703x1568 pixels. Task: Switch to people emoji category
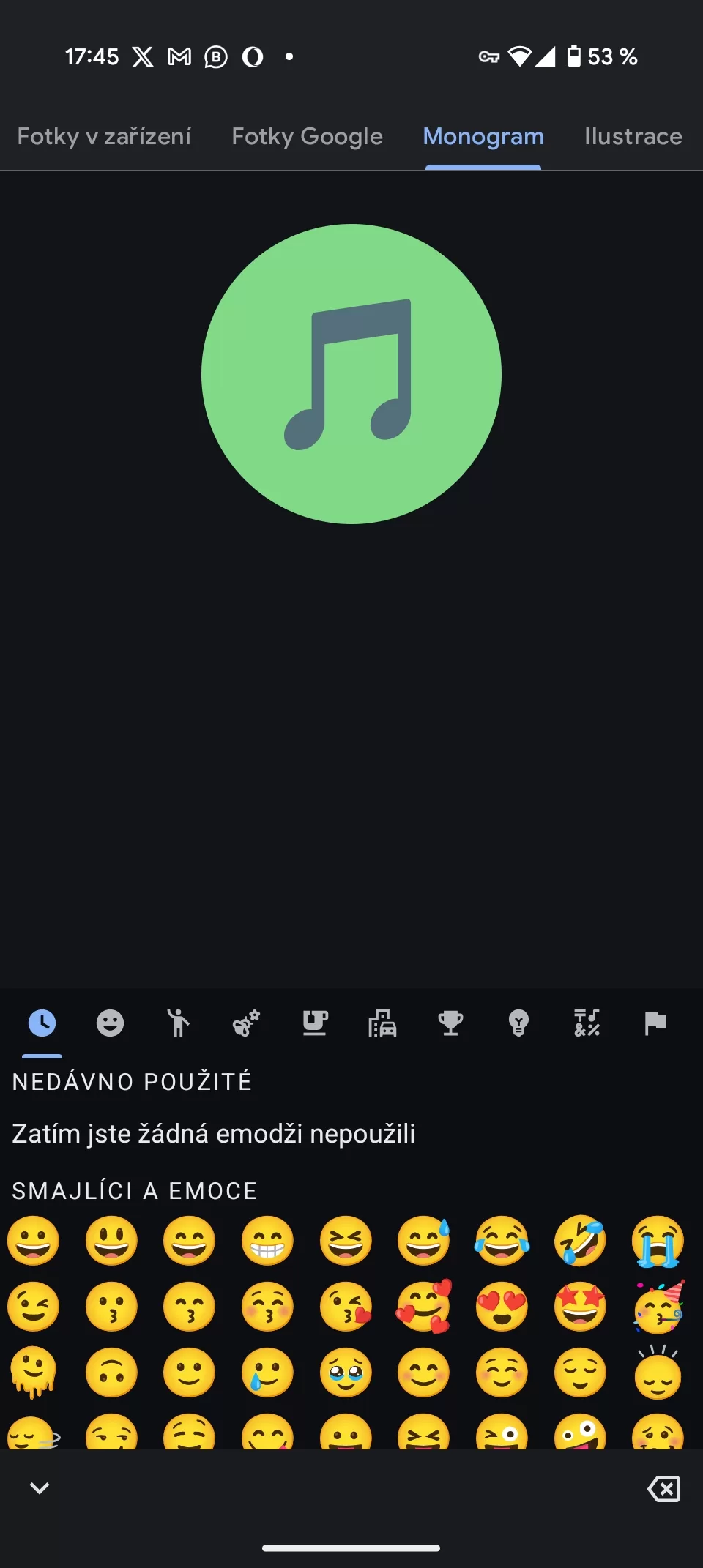(x=178, y=1023)
